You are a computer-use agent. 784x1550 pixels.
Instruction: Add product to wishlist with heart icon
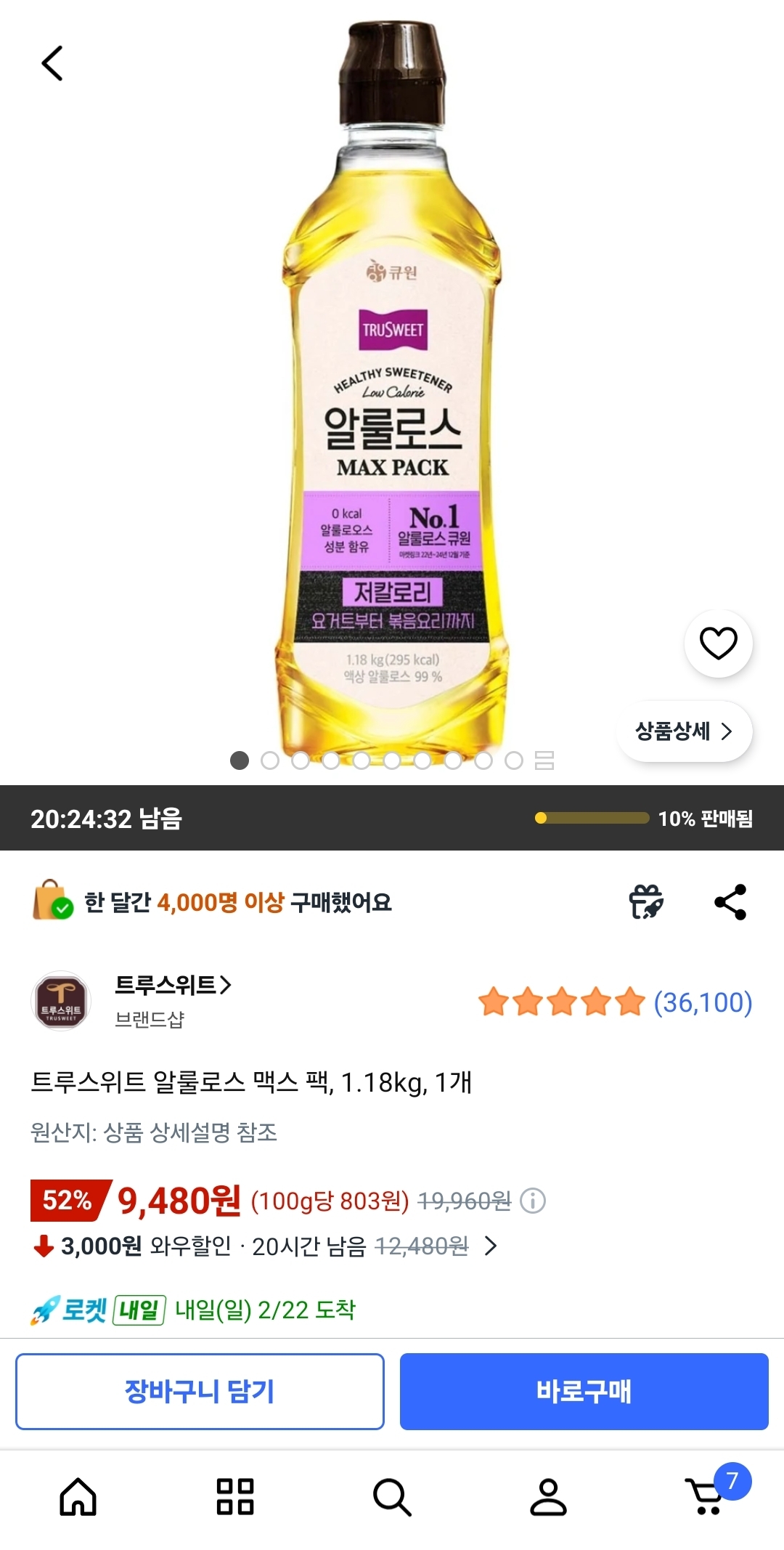[x=718, y=644]
